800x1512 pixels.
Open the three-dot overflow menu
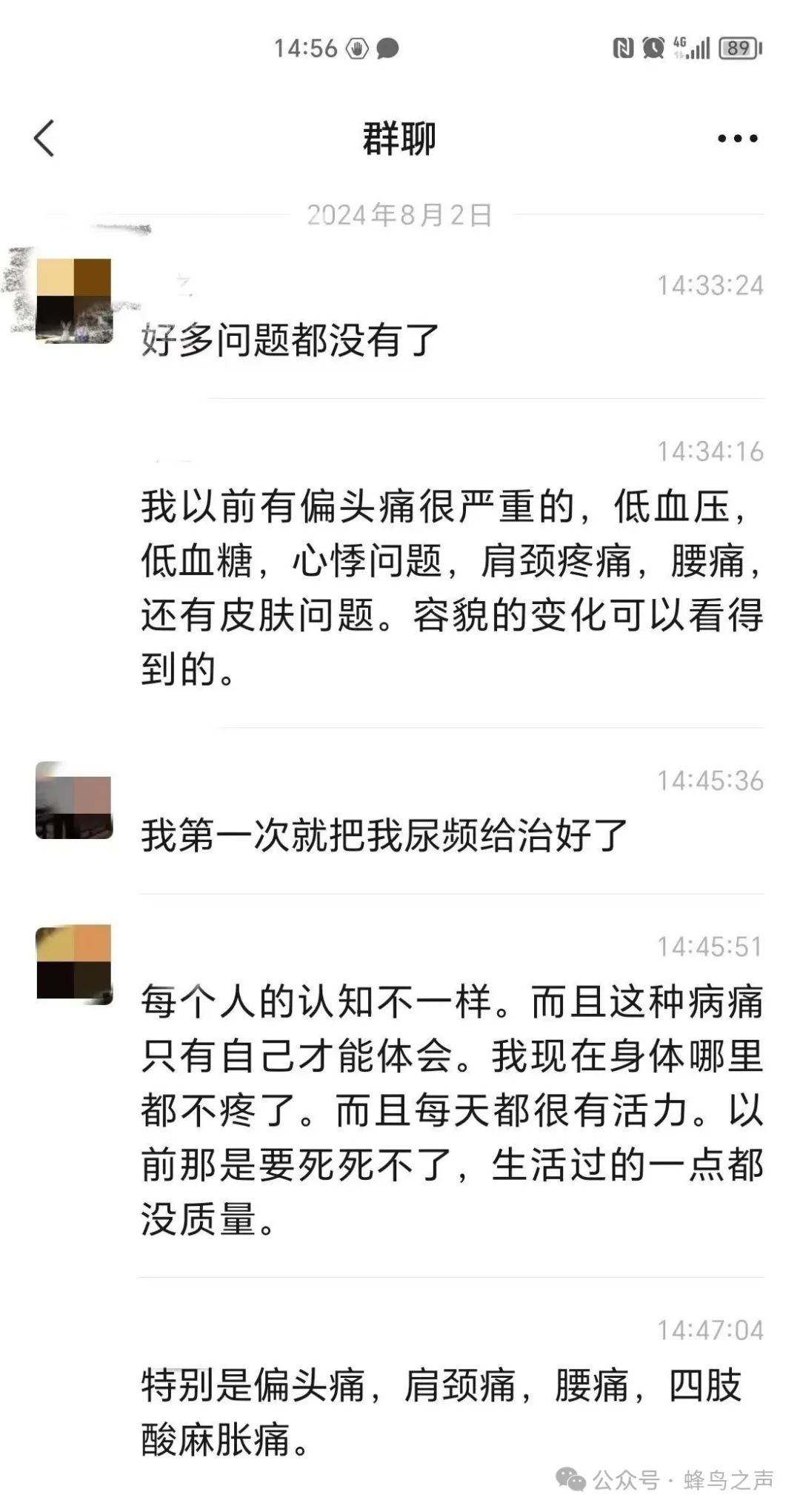[737, 139]
